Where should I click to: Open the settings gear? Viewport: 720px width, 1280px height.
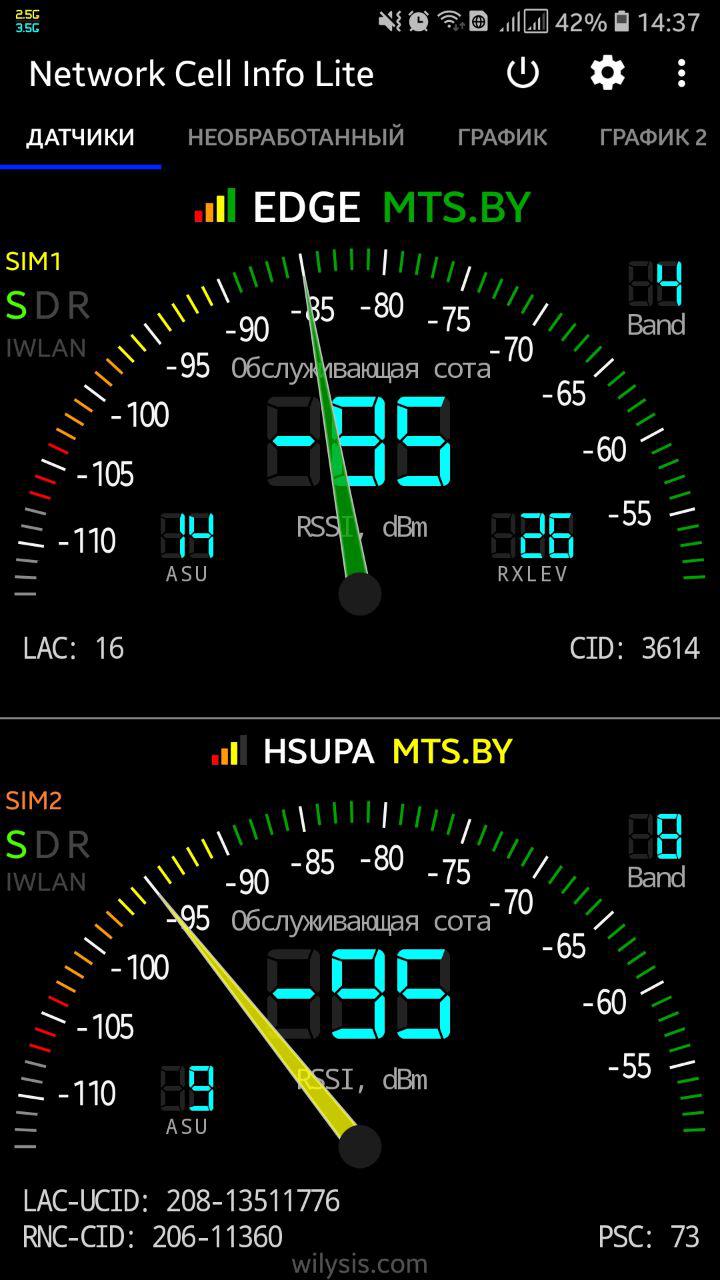tap(607, 73)
